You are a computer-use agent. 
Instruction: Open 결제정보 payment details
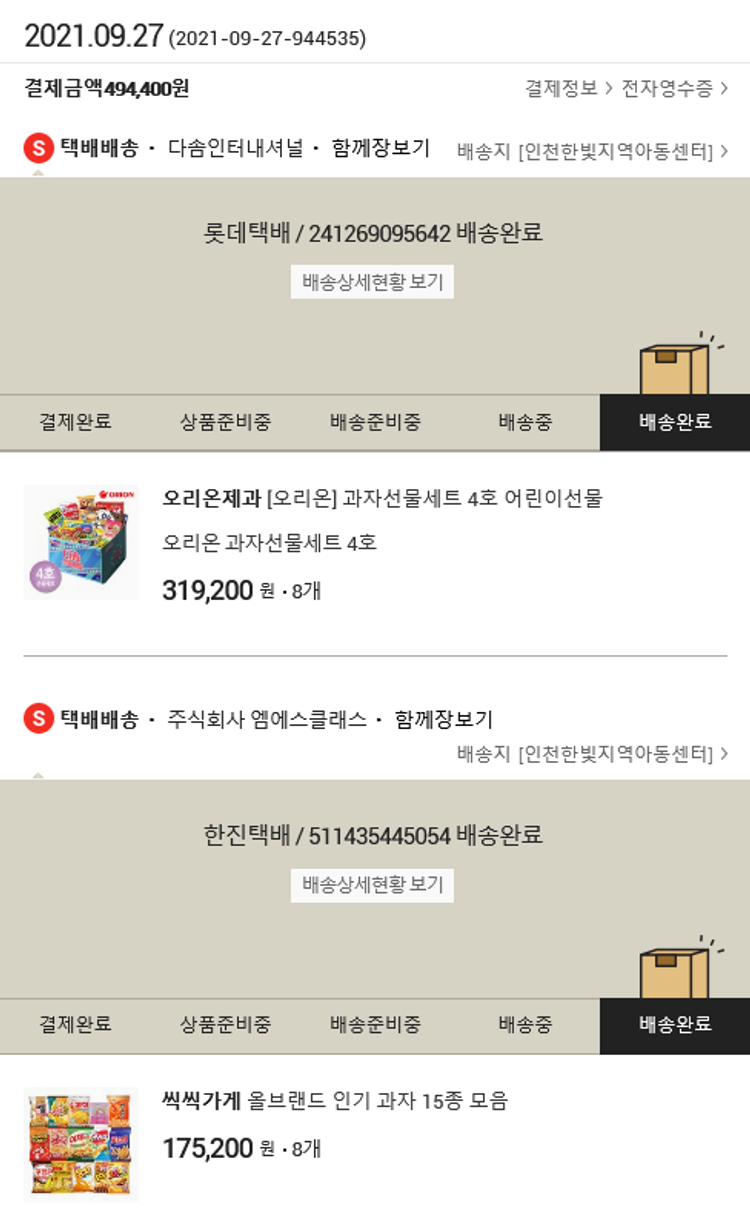point(568,88)
